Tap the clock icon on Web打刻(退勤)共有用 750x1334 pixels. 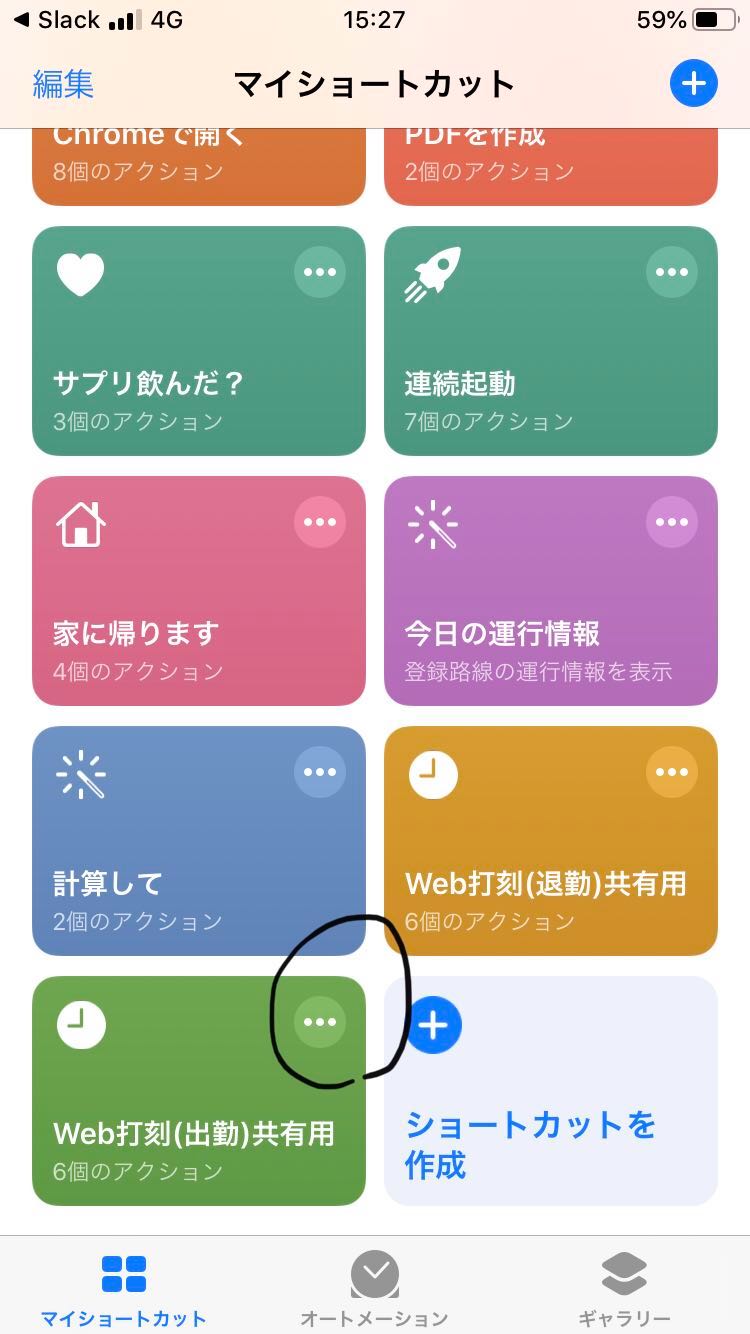(432, 773)
